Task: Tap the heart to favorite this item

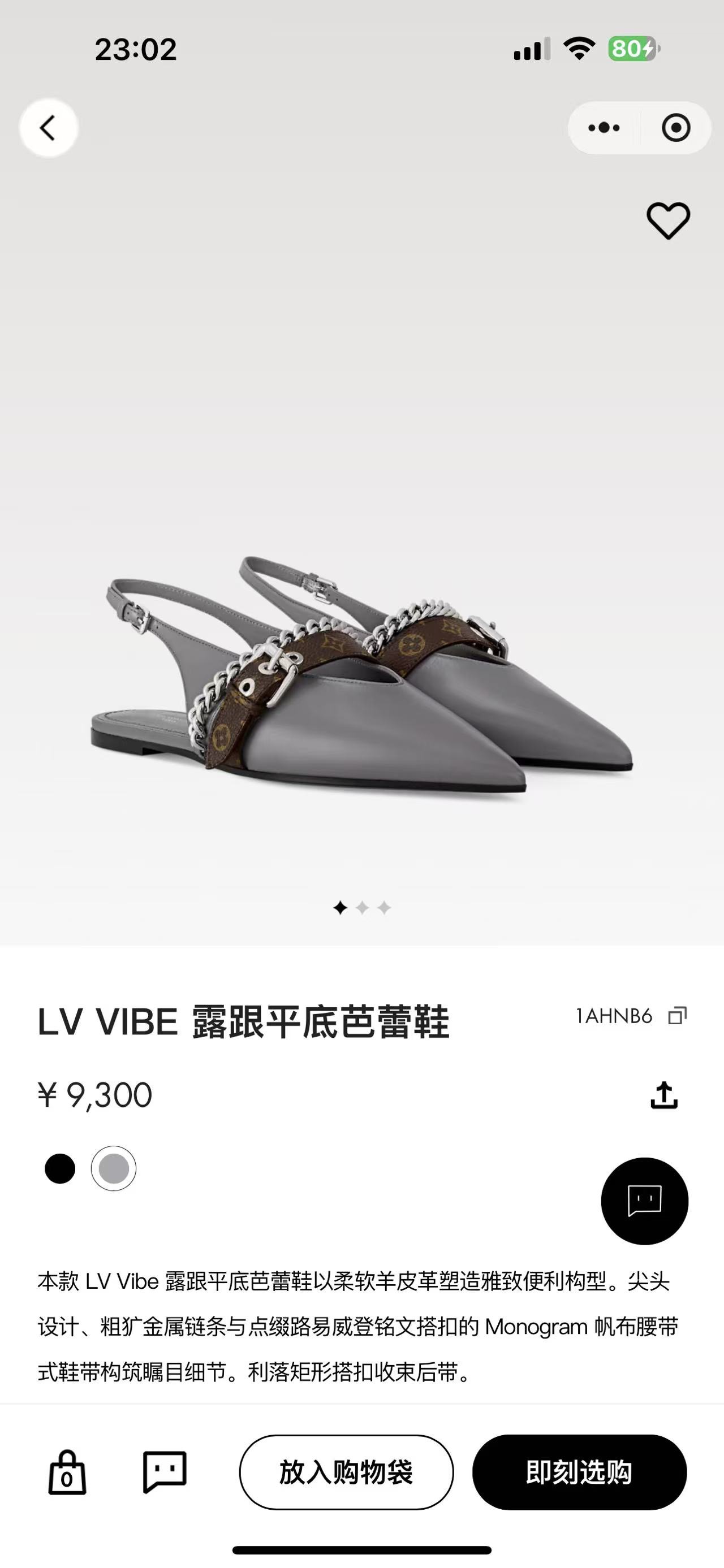Action: [x=667, y=221]
